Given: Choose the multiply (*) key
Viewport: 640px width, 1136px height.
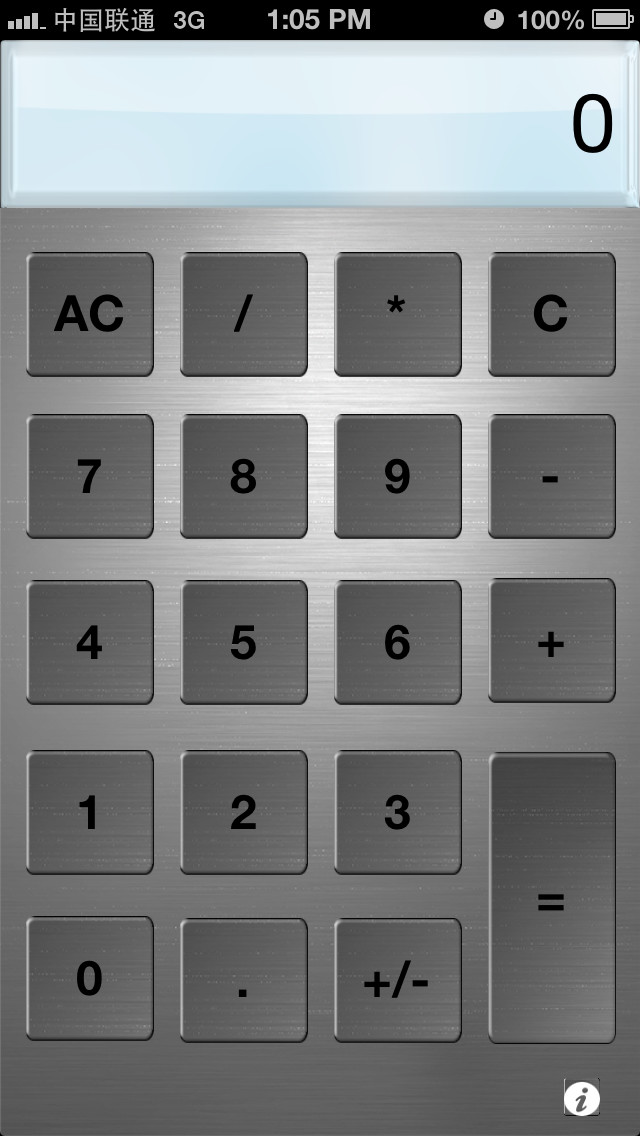Looking at the screenshot, I should pyautogui.click(x=398, y=314).
